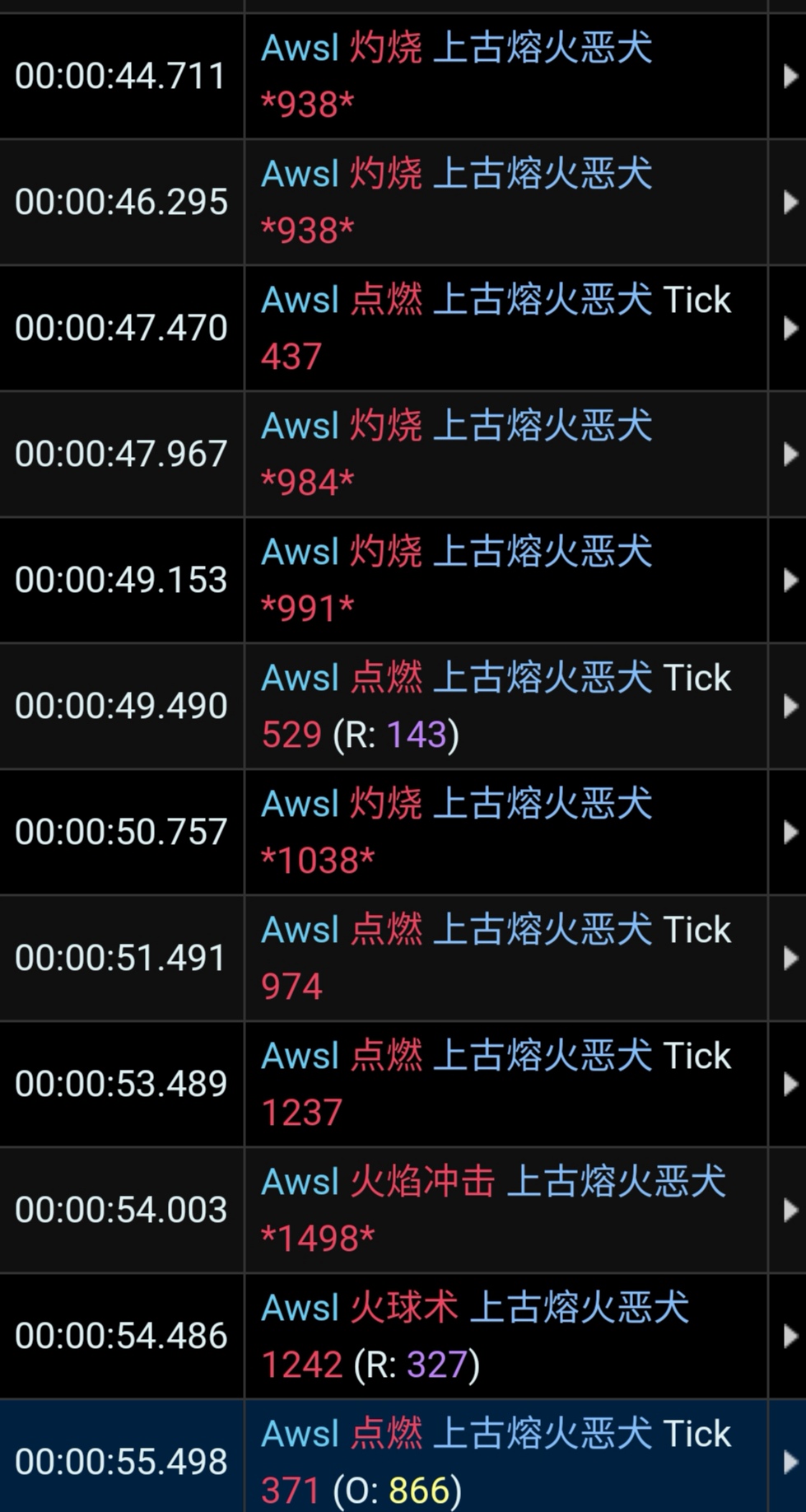Viewport: 806px width, 1512px height.
Task: Expand the 点燃 Tick 437 row details
Action: click(789, 327)
